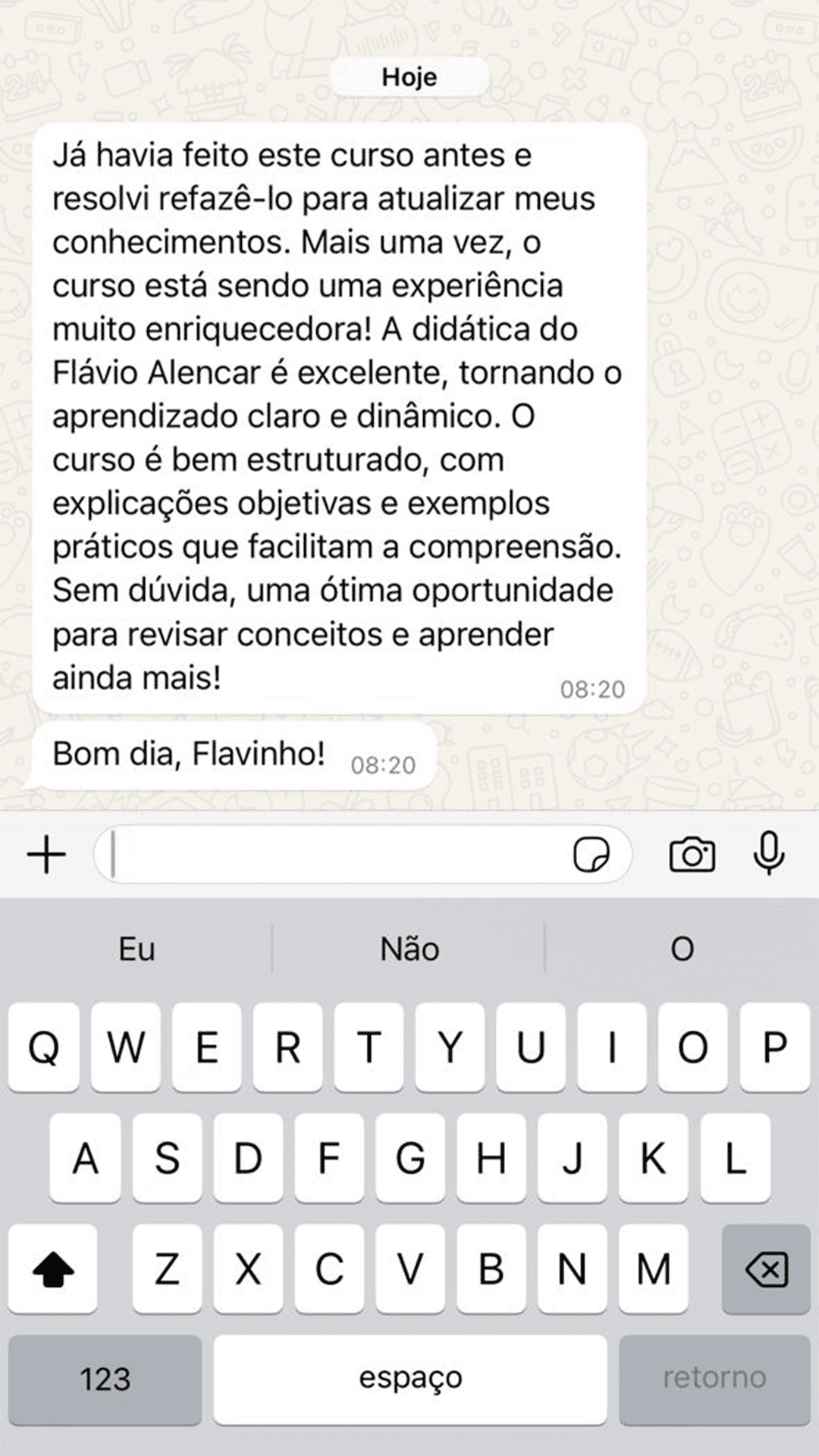Launch the camera from chat
This screenshot has width=819, height=1456.
(x=692, y=855)
